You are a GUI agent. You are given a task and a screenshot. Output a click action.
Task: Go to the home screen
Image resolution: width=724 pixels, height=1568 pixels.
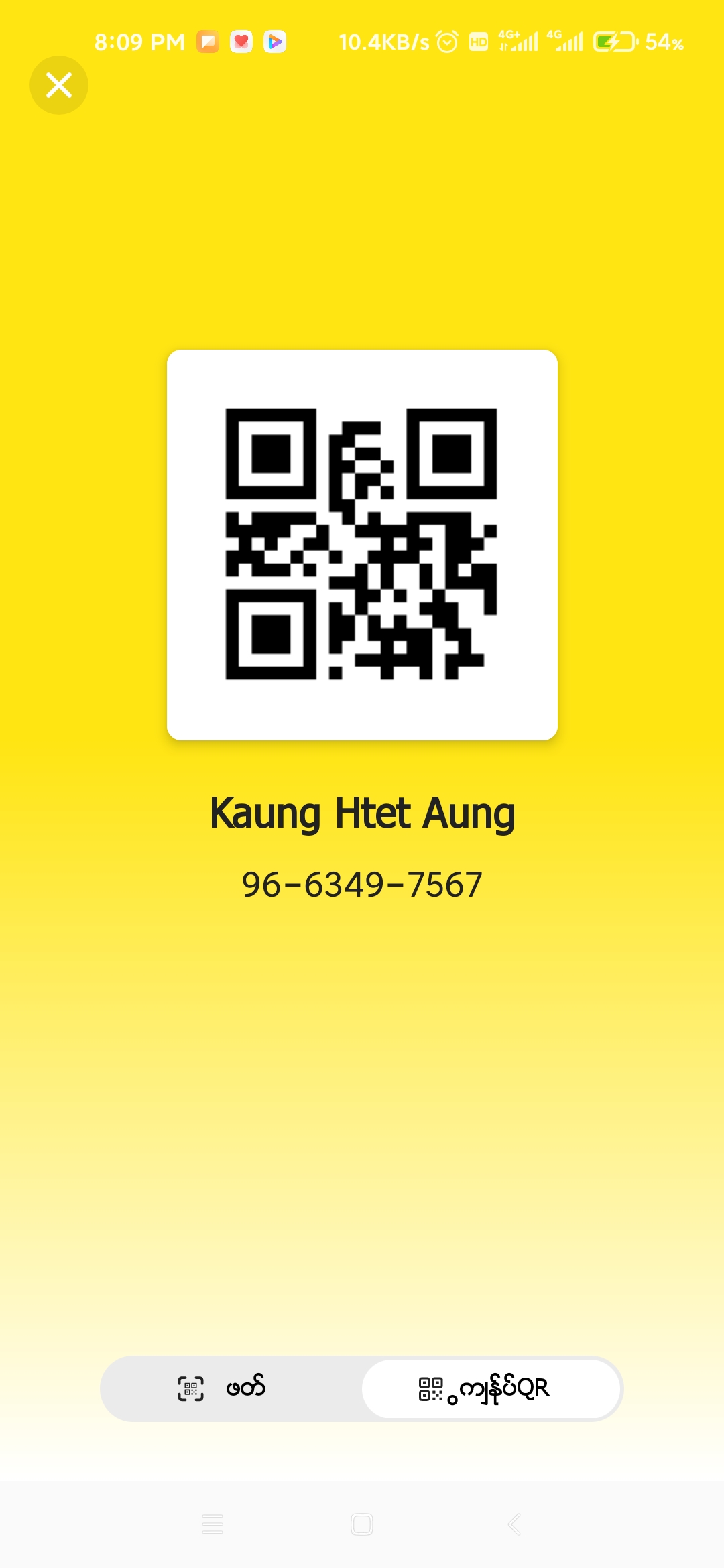[x=362, y=1524]
